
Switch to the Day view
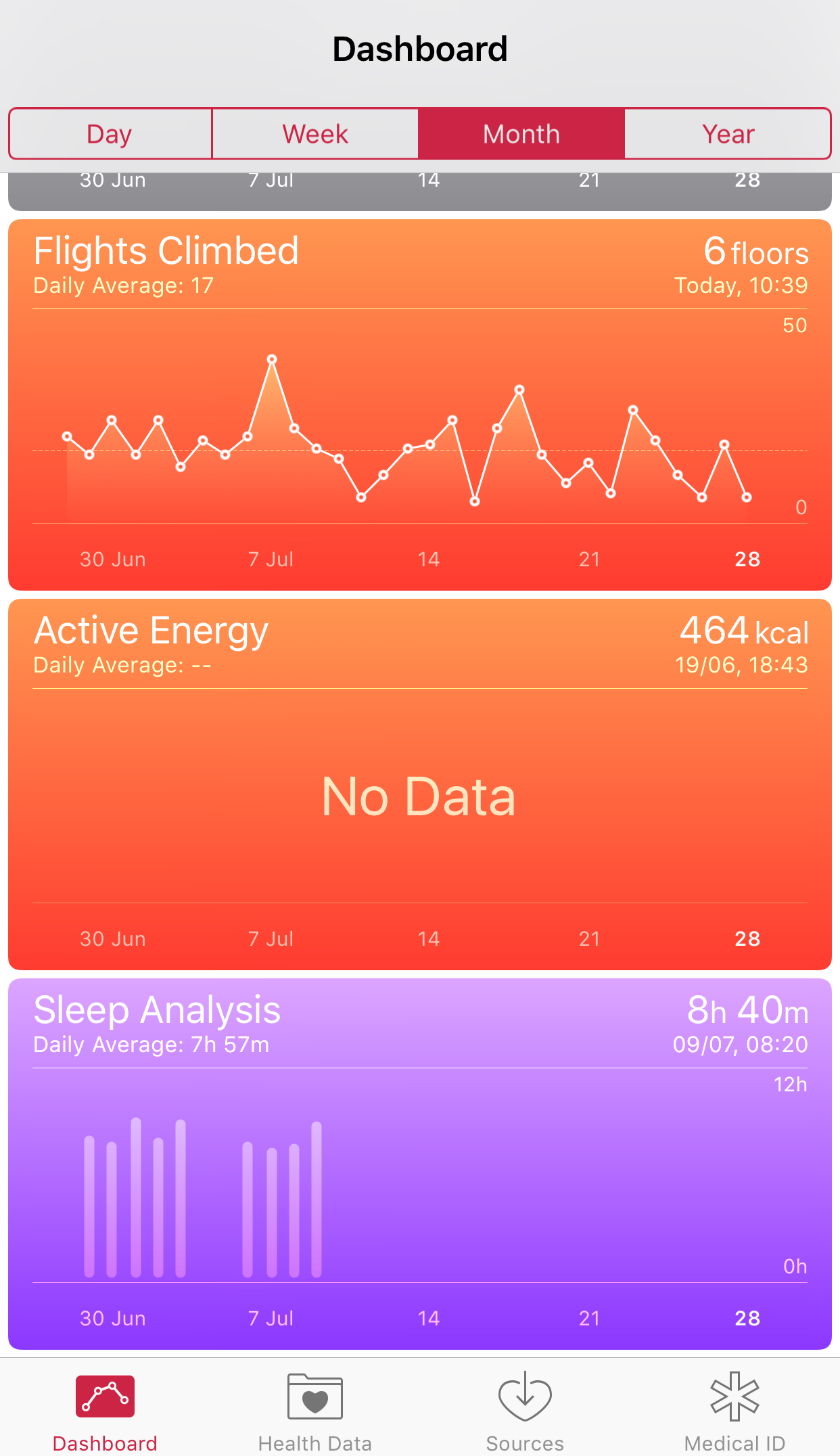point(110,133)
